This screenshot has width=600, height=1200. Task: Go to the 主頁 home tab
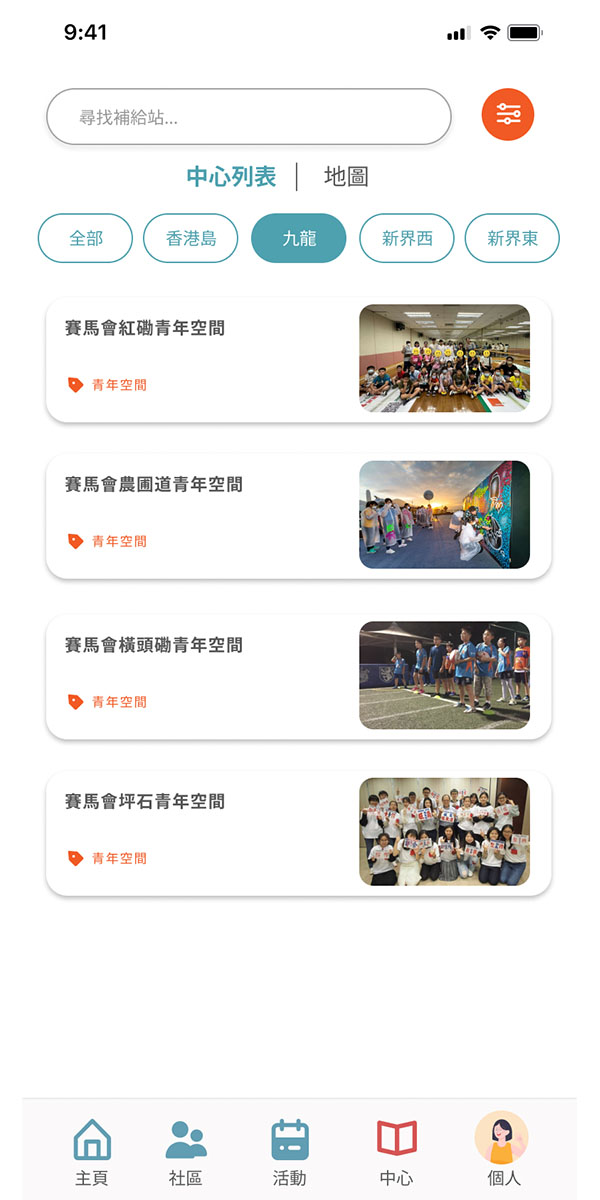coord(92,1152)
